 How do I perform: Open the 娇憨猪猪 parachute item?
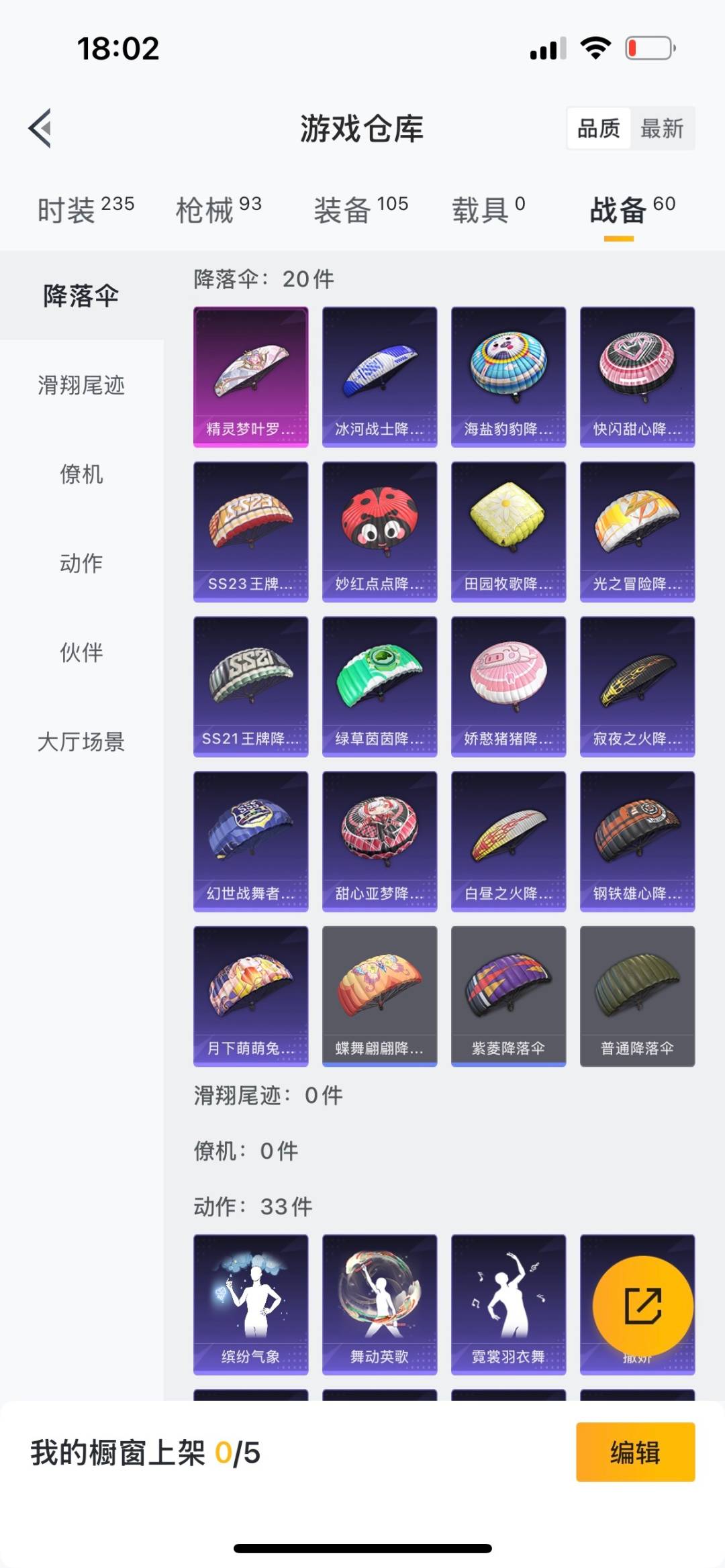pos(509,686)
